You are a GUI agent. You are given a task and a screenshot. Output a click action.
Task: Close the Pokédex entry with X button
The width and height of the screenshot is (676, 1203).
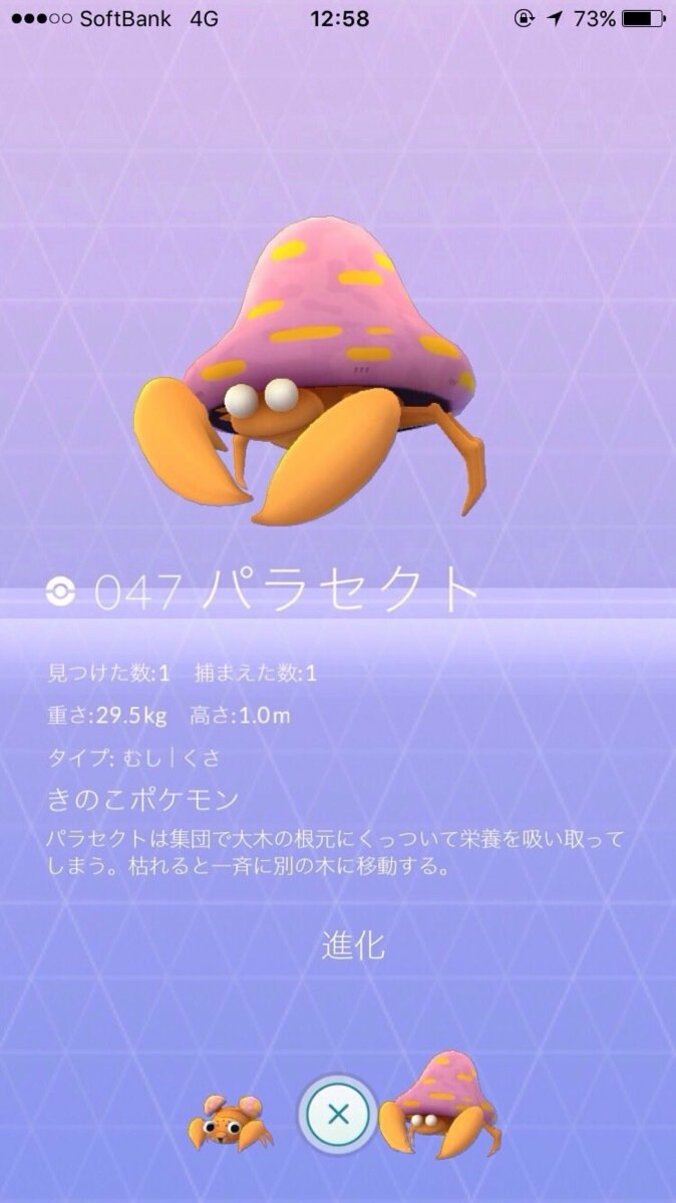[338, 1114]
